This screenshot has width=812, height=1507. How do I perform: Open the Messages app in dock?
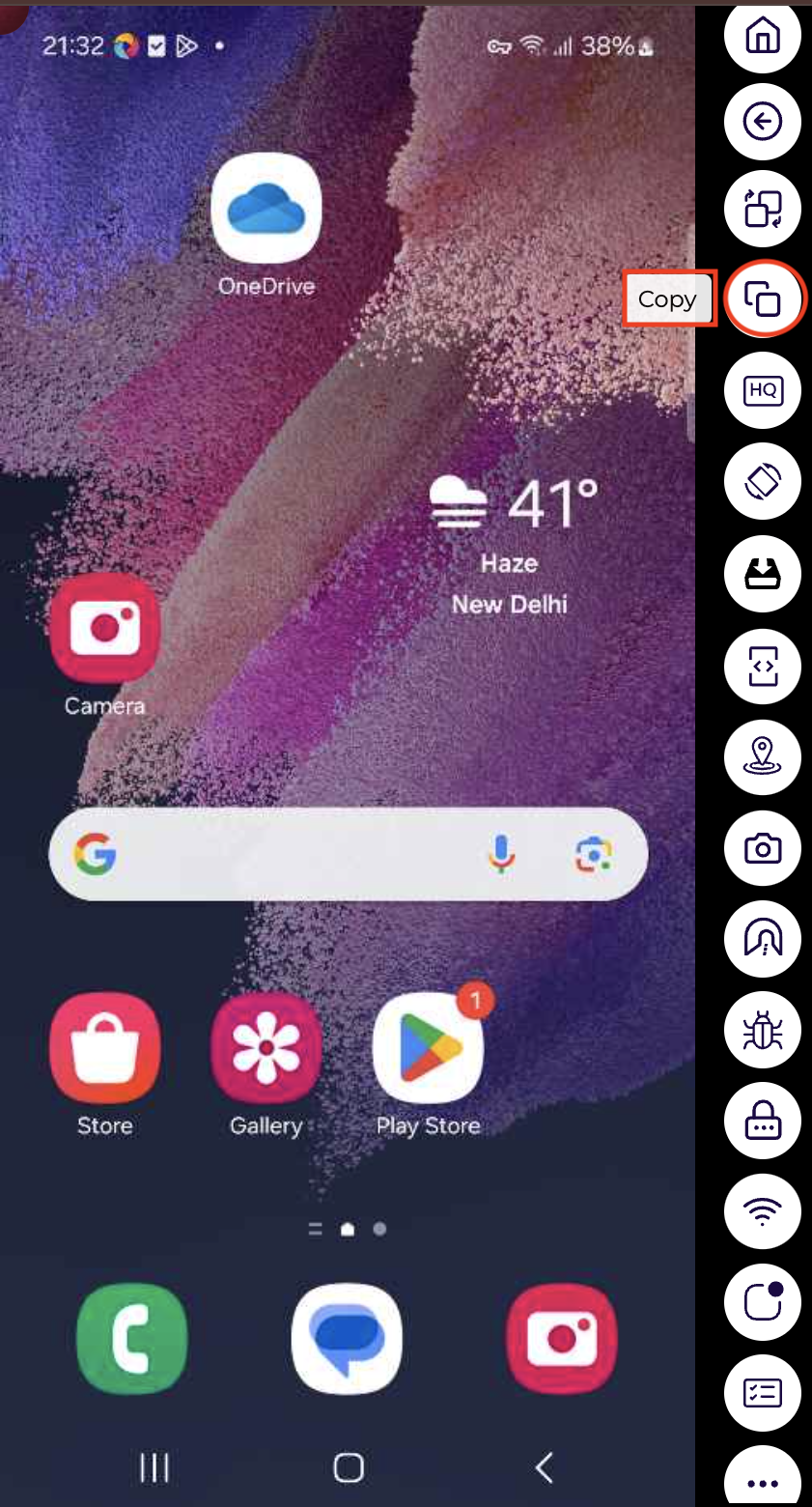pos(348,1339)
